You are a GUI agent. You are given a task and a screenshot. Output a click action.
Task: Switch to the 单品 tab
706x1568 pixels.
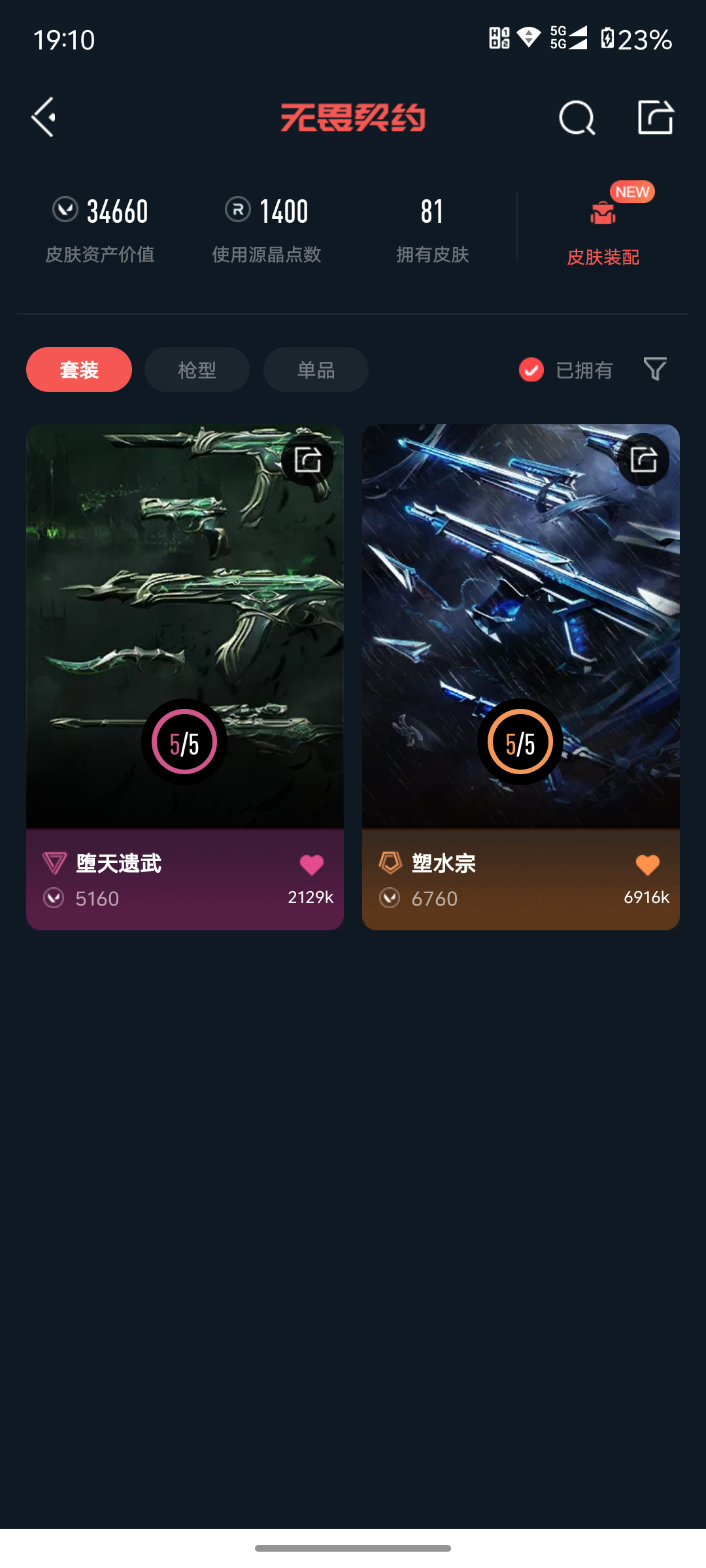tap(316, 370)
